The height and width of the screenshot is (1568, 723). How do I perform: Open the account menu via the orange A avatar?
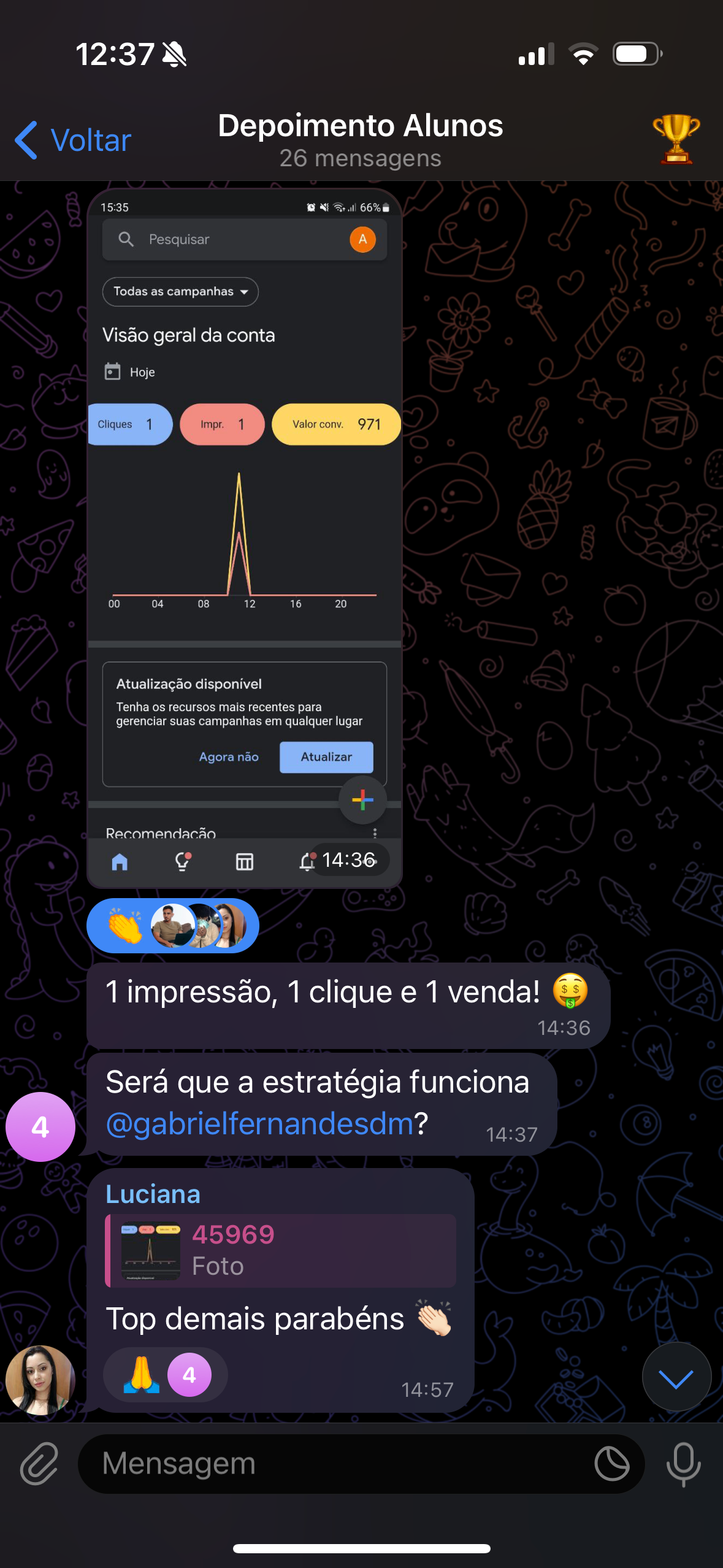362,239
